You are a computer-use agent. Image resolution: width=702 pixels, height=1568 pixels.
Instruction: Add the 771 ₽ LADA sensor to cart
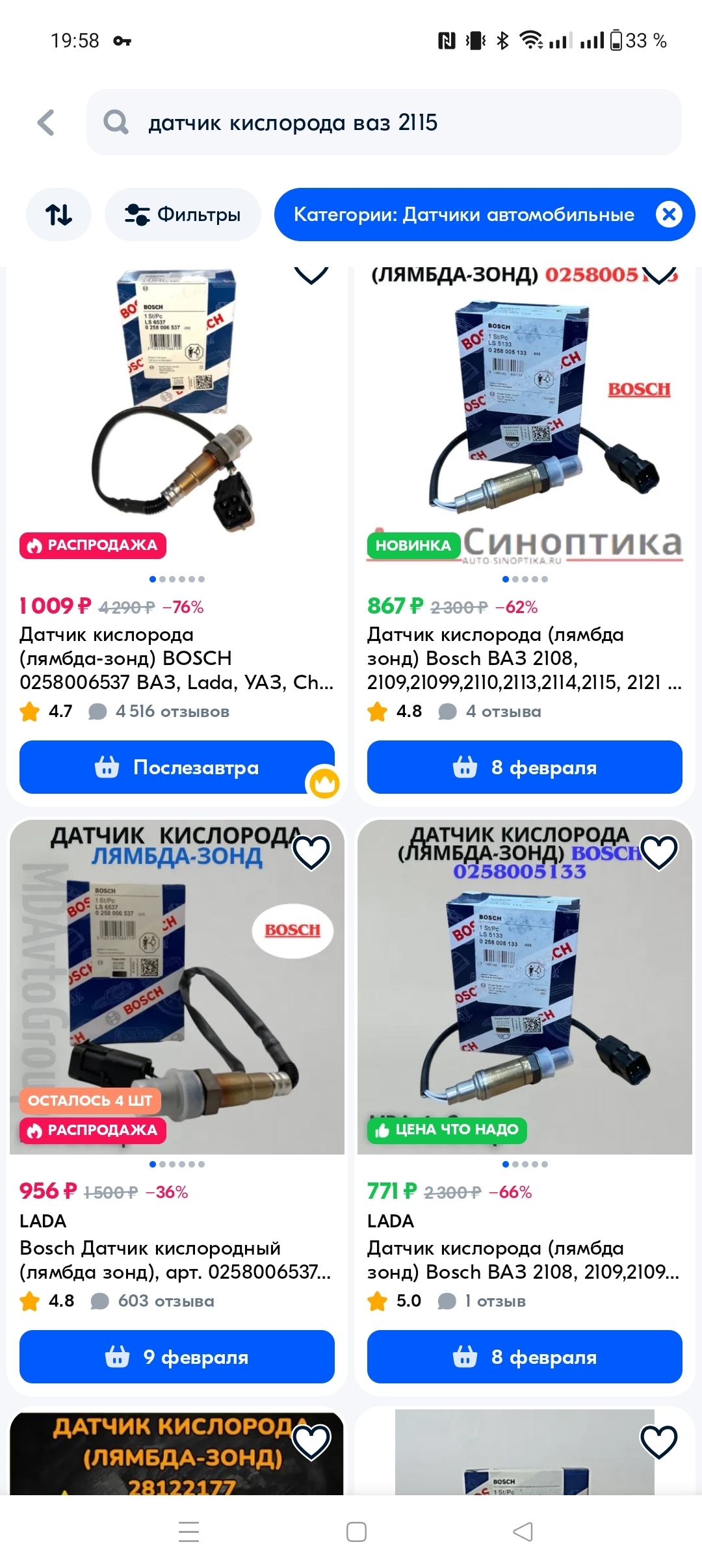click(x=525, y=1357)
